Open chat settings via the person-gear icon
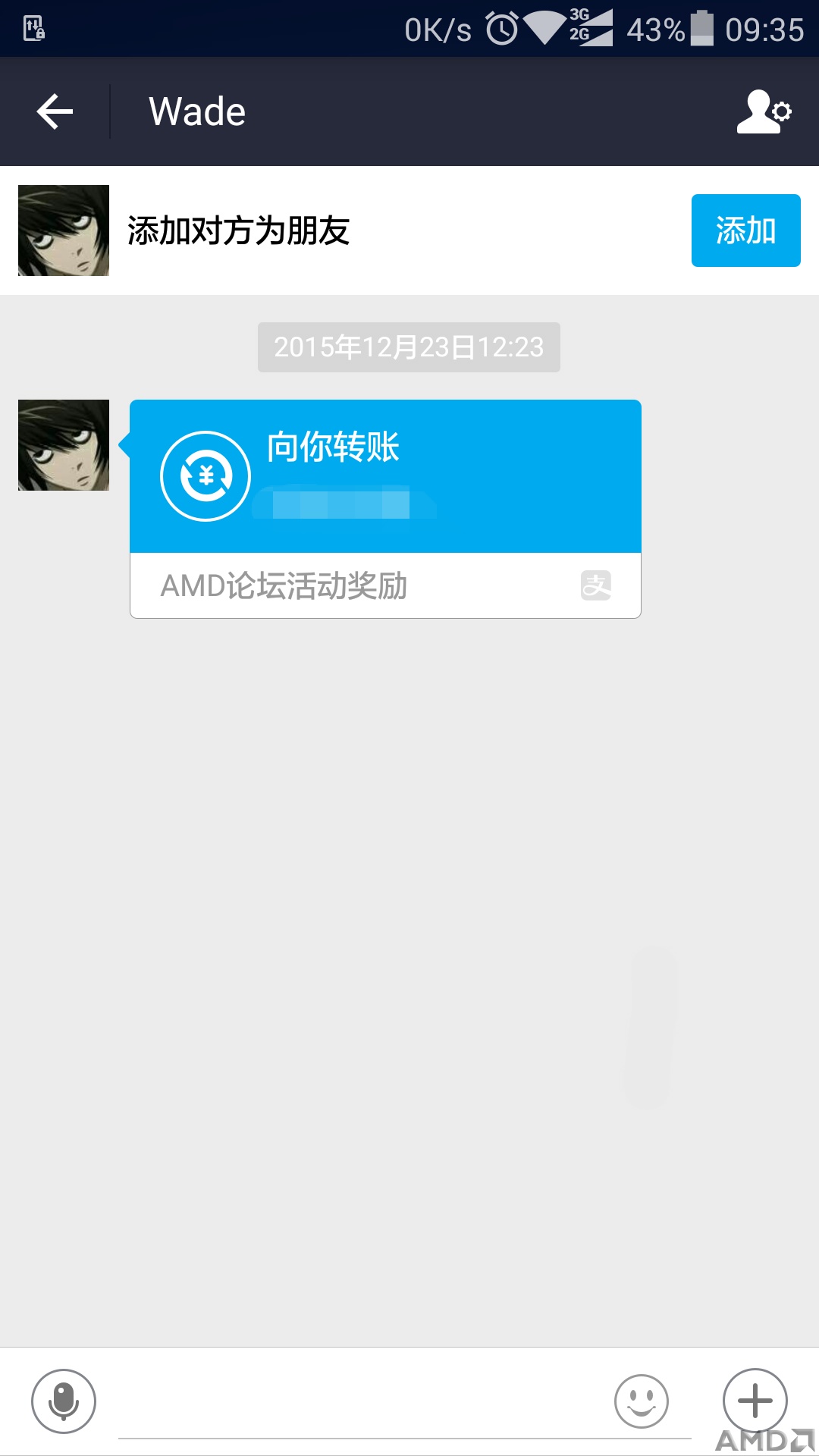The image size is (819, 1456). [764, 112]
